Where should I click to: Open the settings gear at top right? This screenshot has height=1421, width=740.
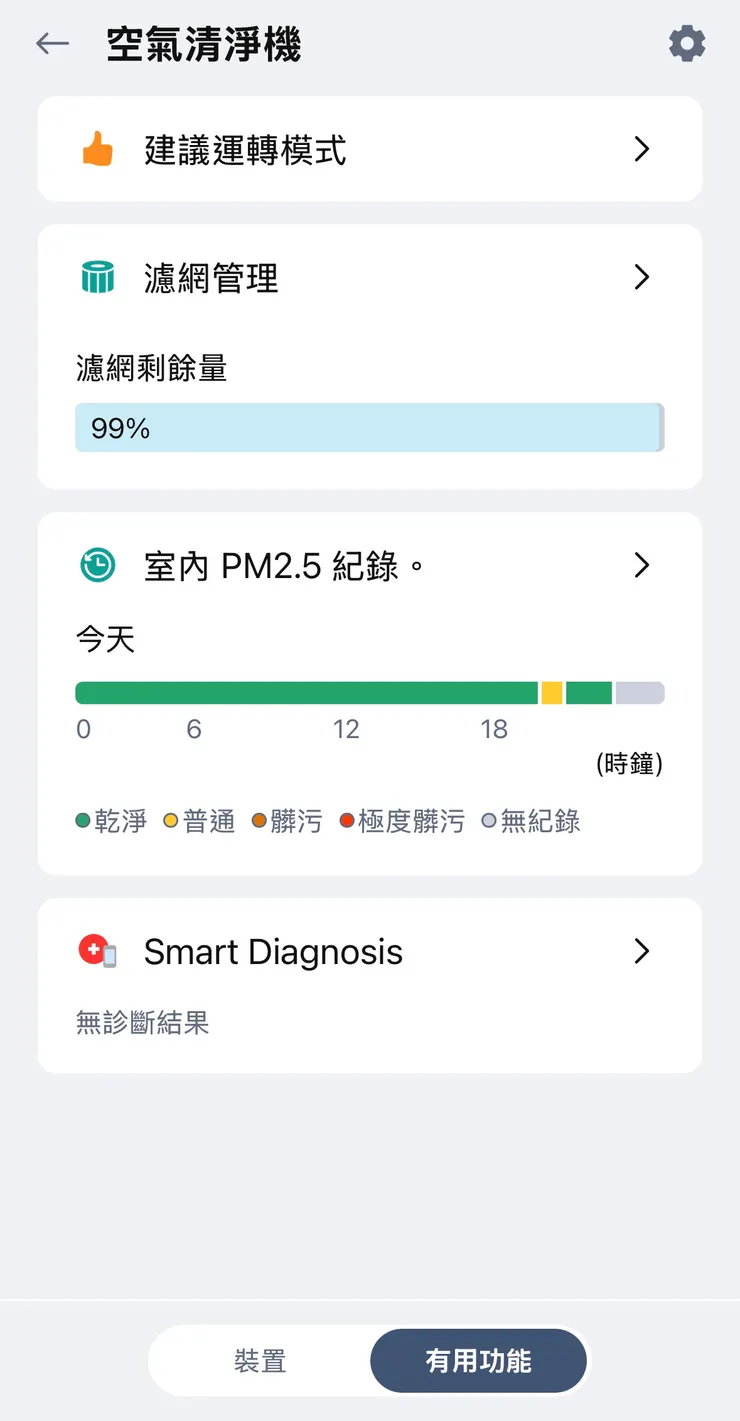point(687,43)
